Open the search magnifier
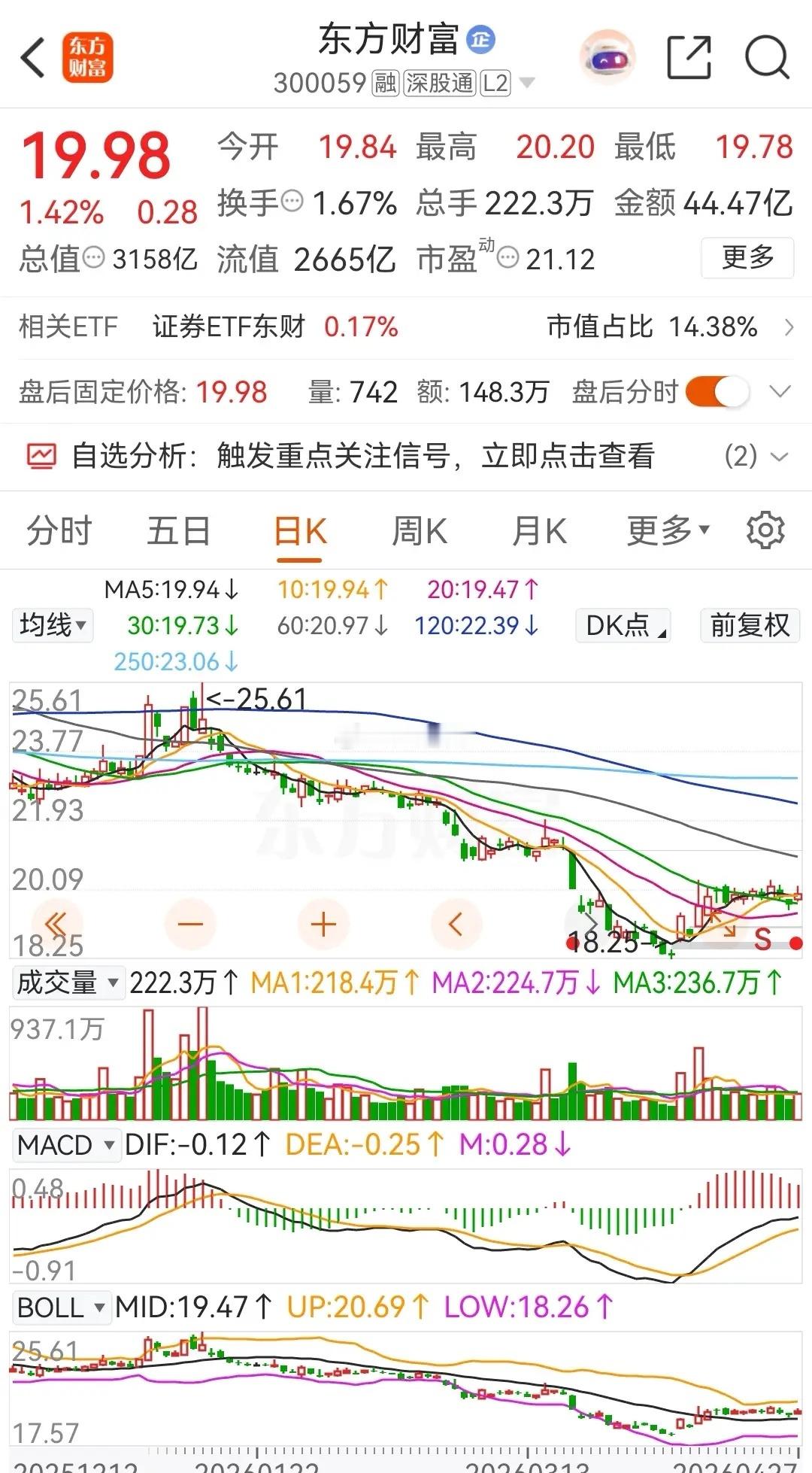812x1473 pixels. click(x=767, y=58)
